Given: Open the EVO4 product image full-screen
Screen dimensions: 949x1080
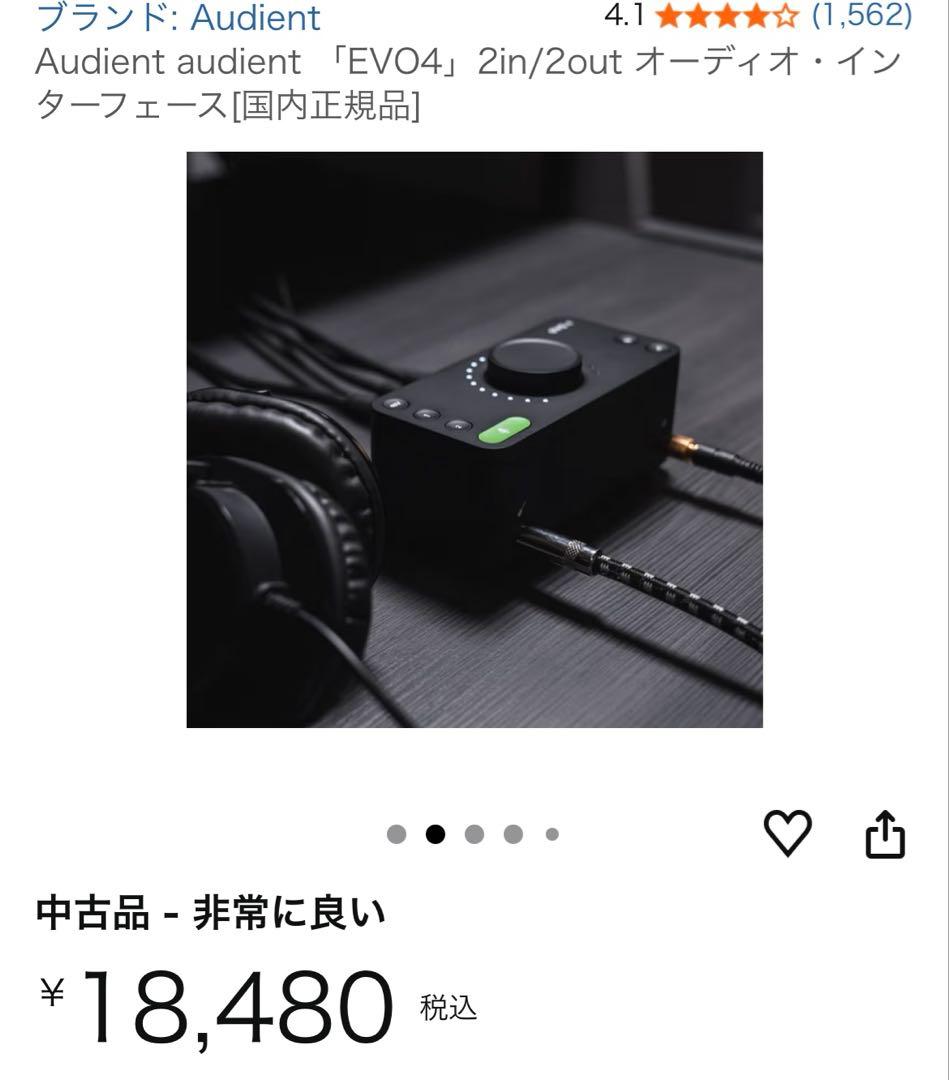Looking at the screenshot, I should tap(474, 439).
